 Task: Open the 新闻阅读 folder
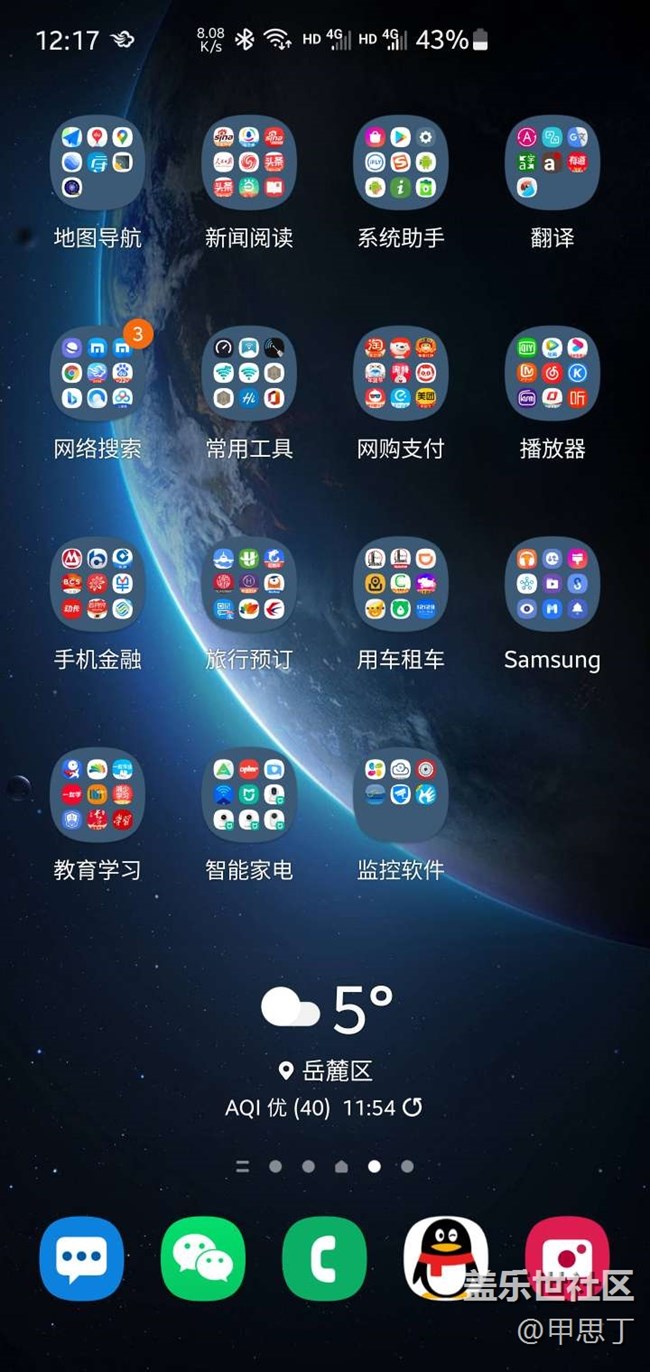(x=249, y=162)
